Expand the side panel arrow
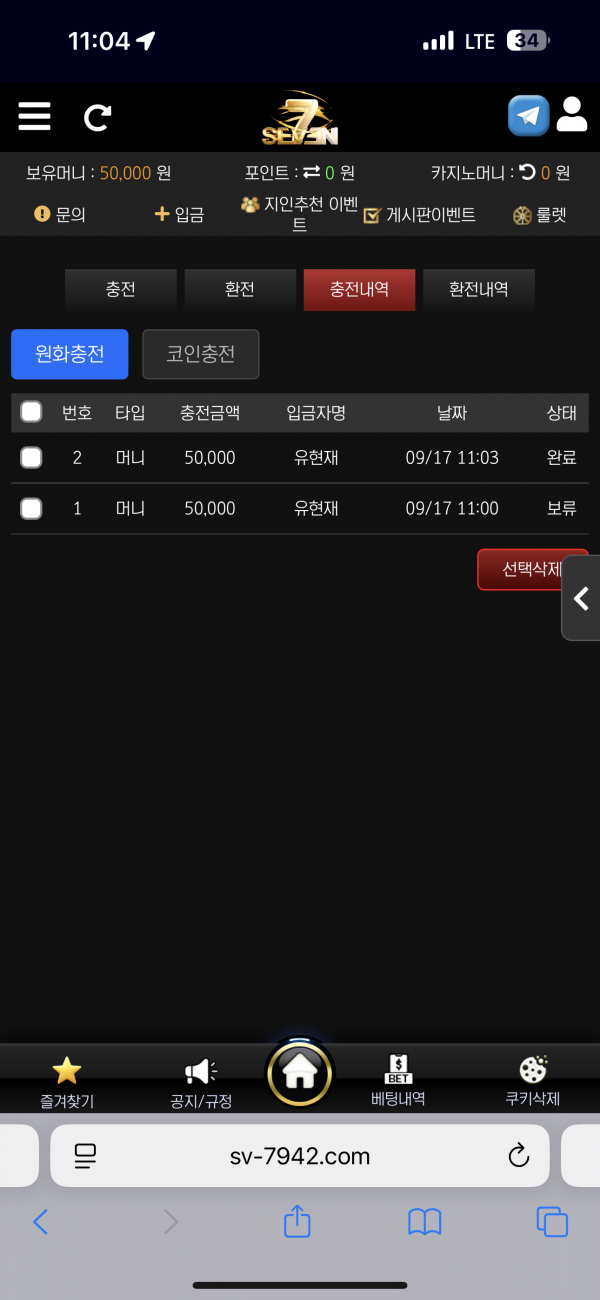Viewport: 600px width, 1300px height. [581, 598]
